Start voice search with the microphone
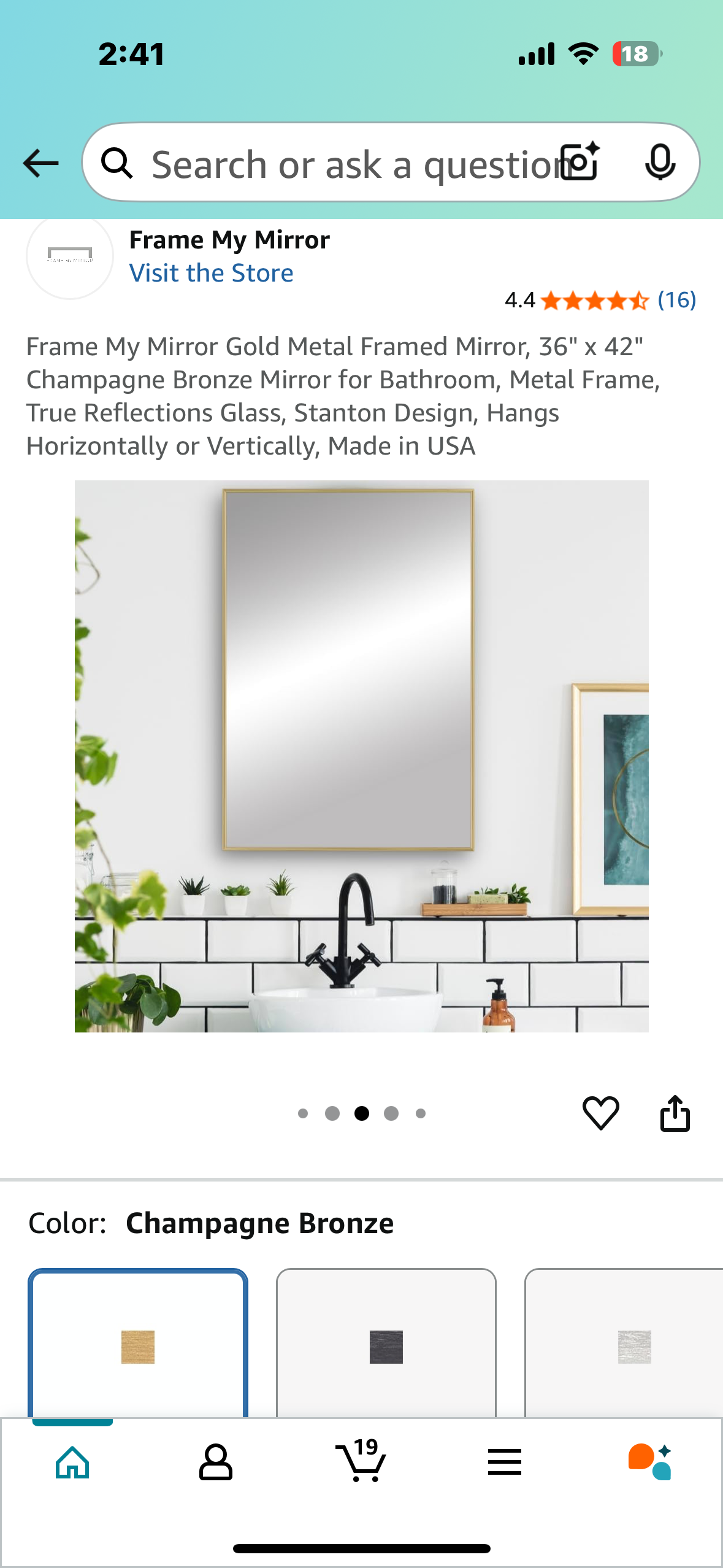Screen dimensions: 723x1568 660,163
